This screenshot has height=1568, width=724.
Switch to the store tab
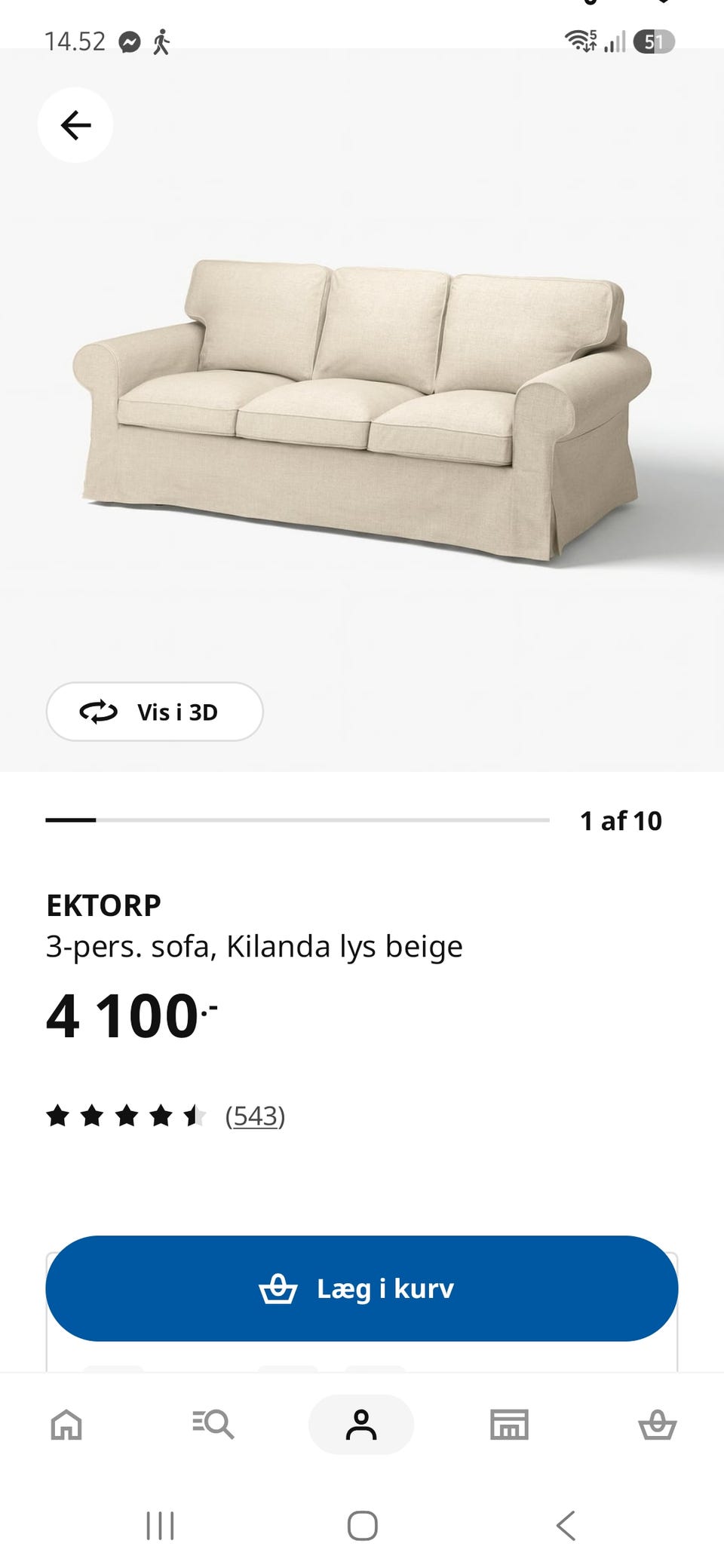click(509, 1425)
